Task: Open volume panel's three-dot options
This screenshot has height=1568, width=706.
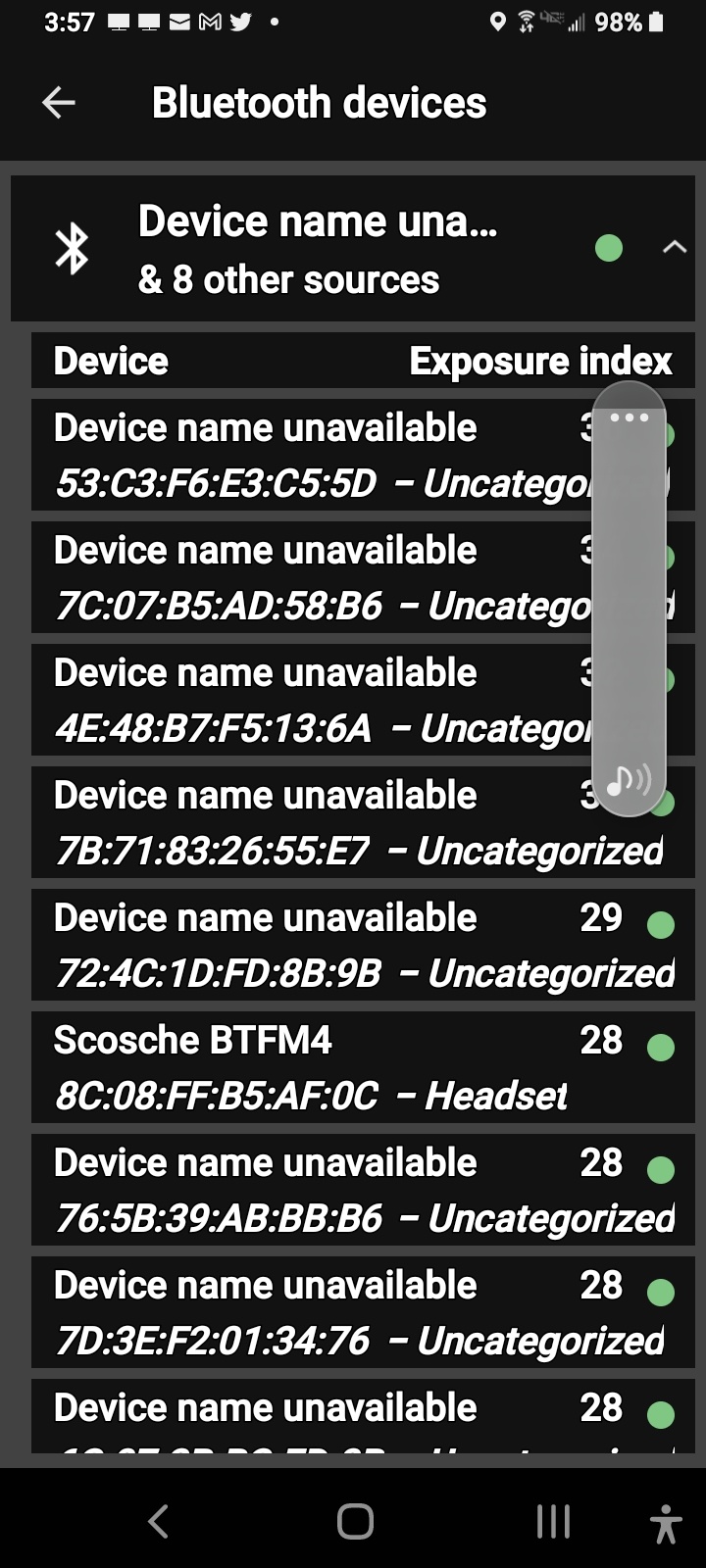Action: point(629,417)
